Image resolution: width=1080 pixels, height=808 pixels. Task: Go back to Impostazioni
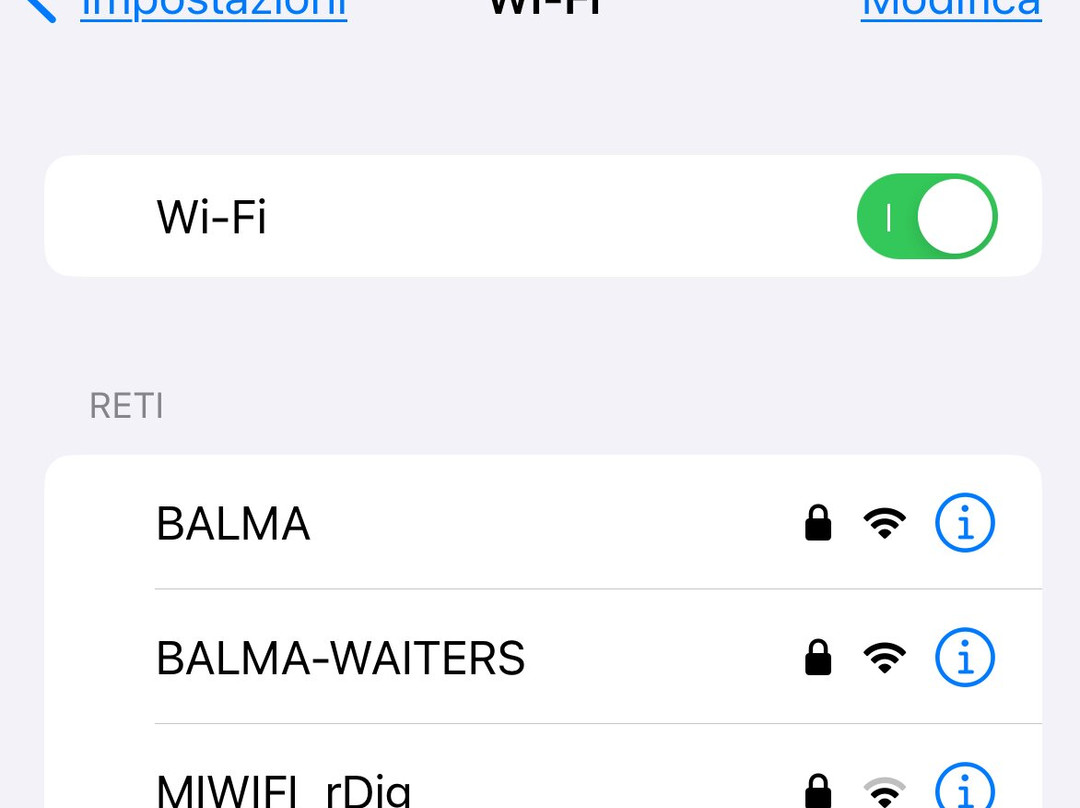(x=212, y=10)
